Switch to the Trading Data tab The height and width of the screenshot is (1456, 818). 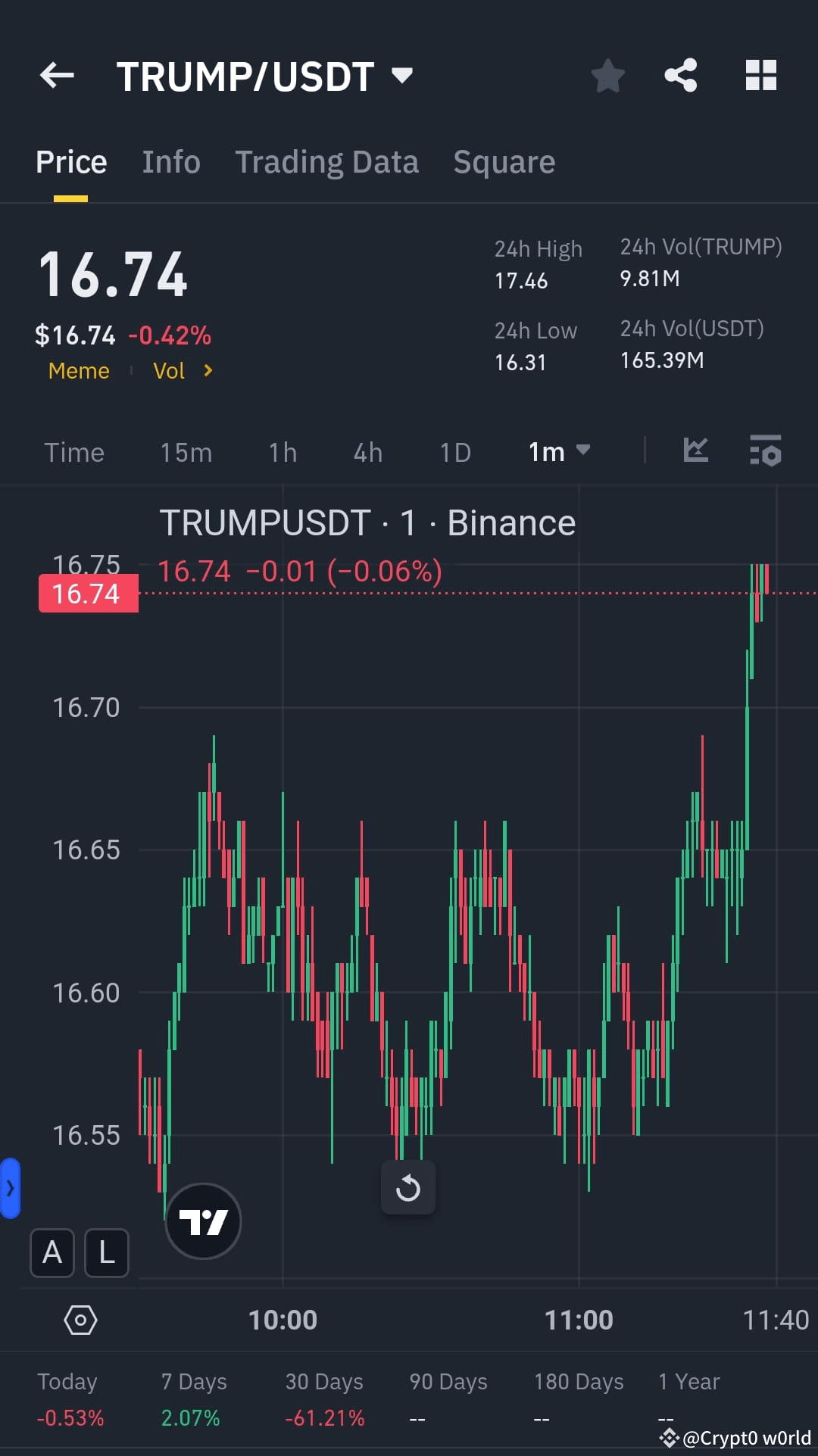tap(327, 161)
